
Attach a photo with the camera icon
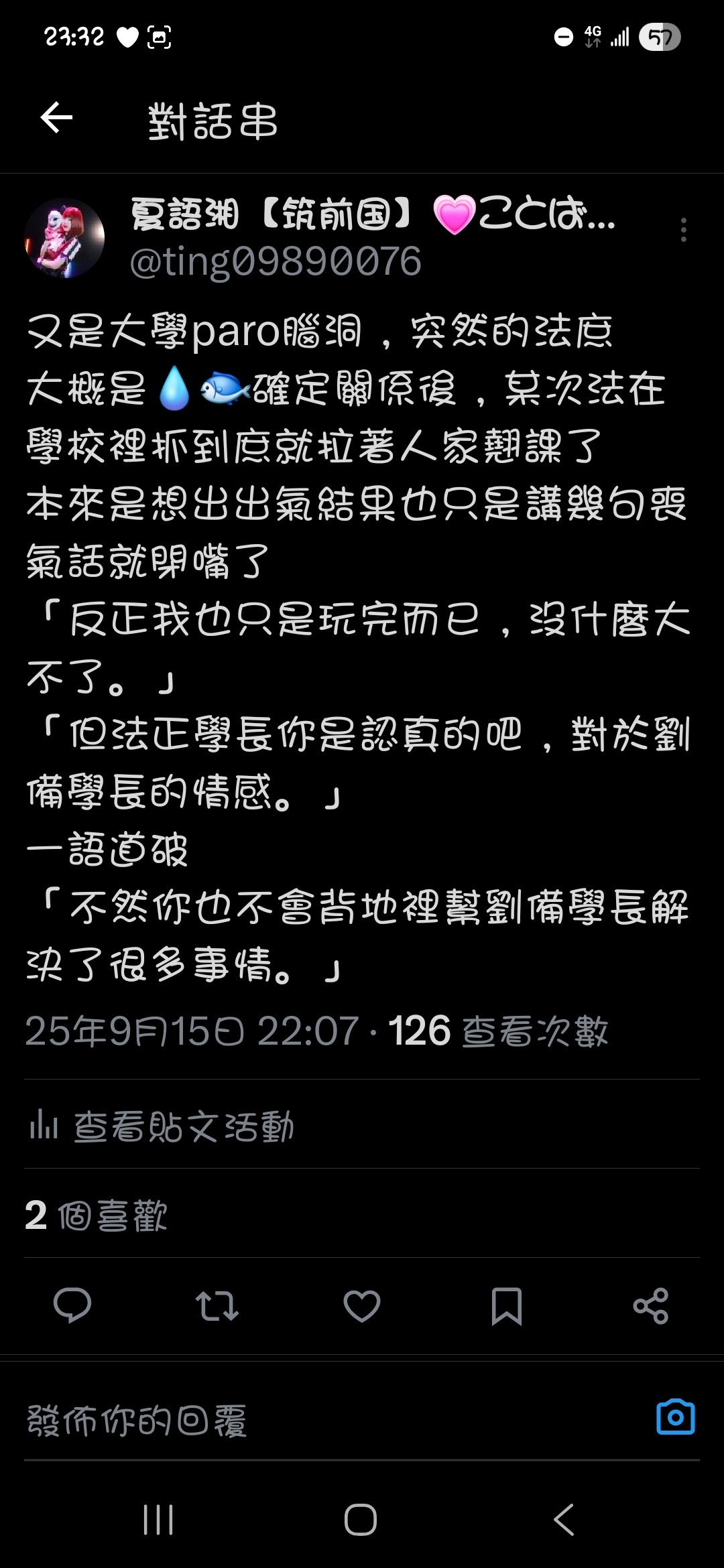point(675,1417)
